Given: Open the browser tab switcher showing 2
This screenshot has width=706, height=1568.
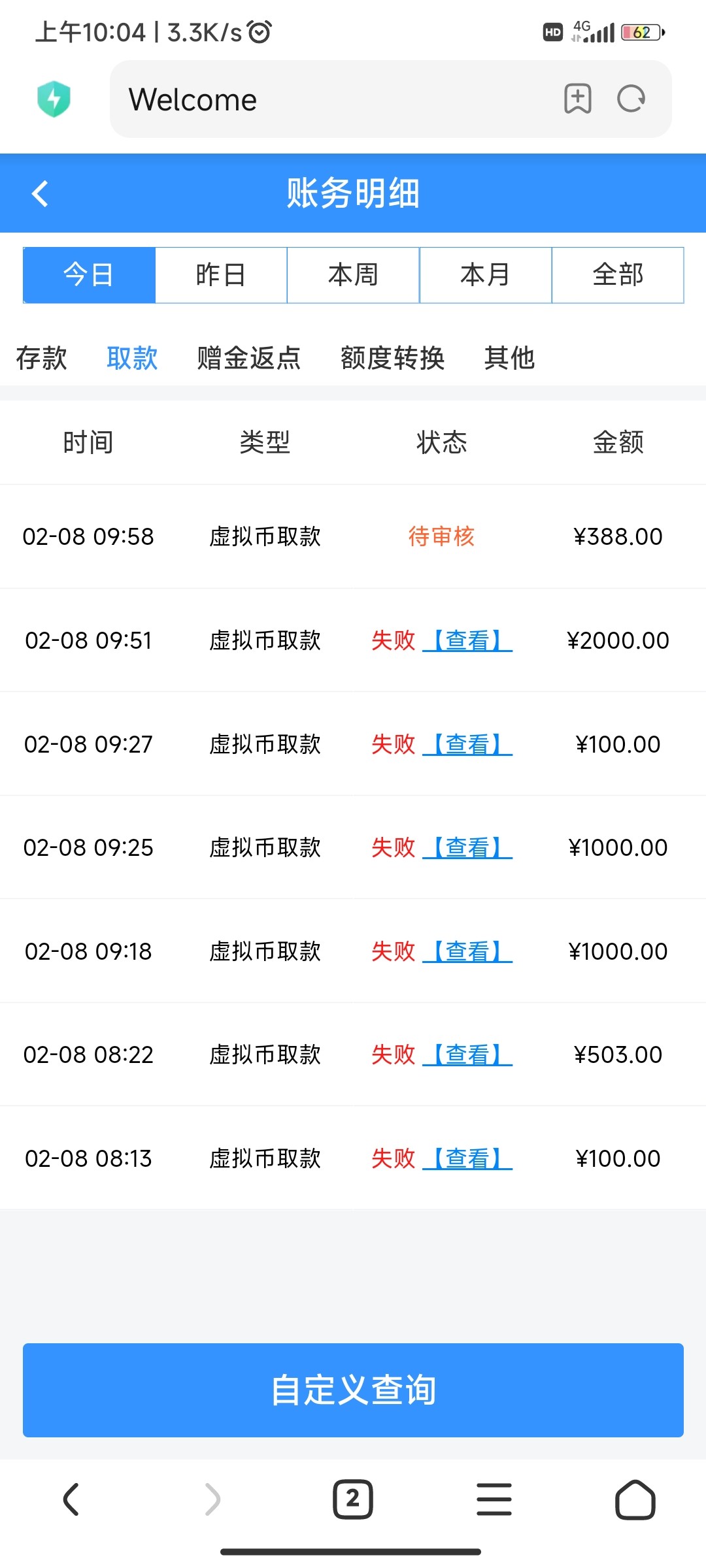Looking at the screenshot, I should [x=353, y=1499].
